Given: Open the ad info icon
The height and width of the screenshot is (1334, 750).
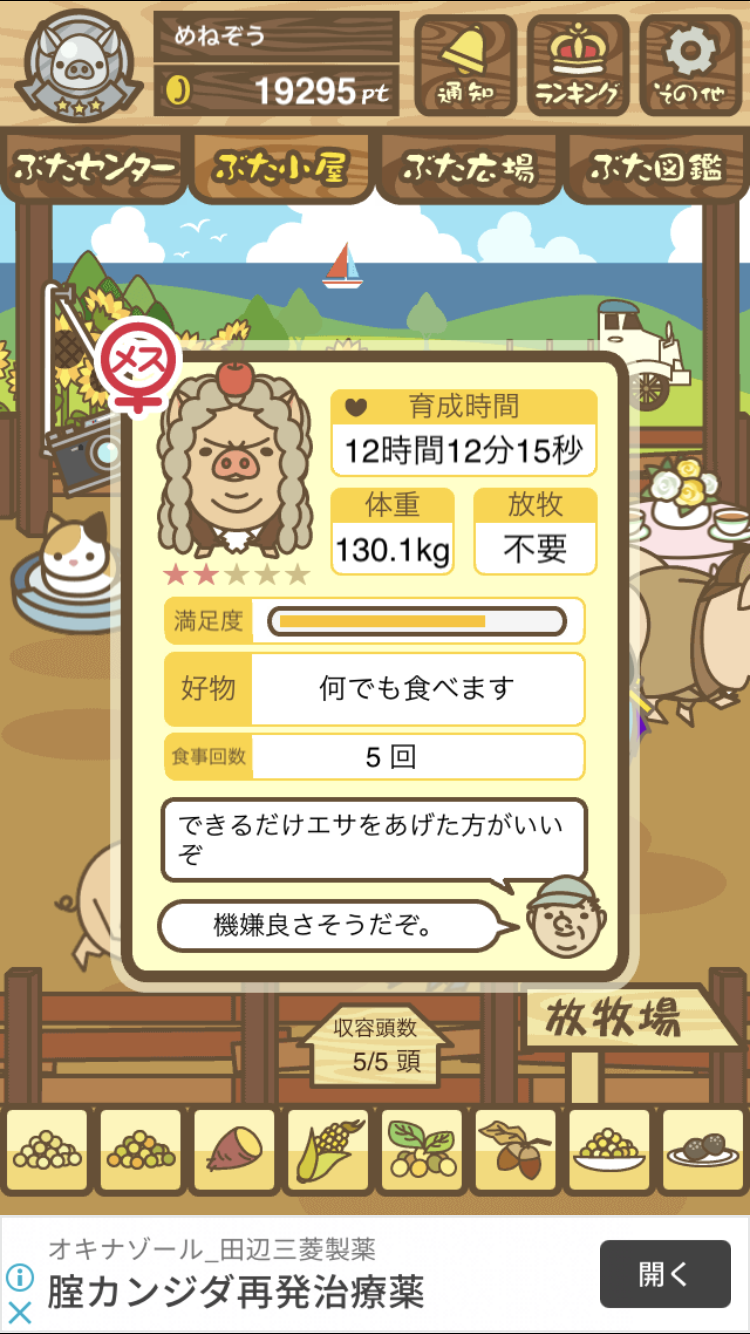Looking at the screenshot, I should pyautogui.click(x=20, y=1277).
